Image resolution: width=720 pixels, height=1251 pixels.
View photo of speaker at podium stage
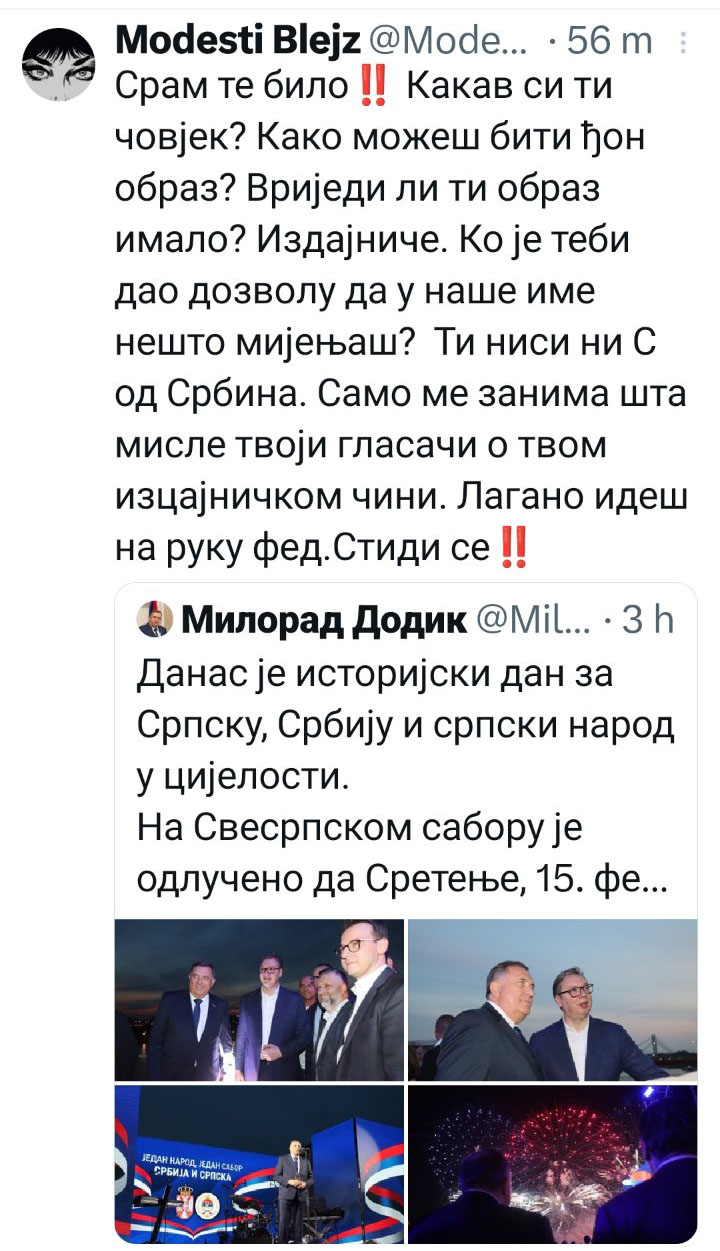[260, 1164]
